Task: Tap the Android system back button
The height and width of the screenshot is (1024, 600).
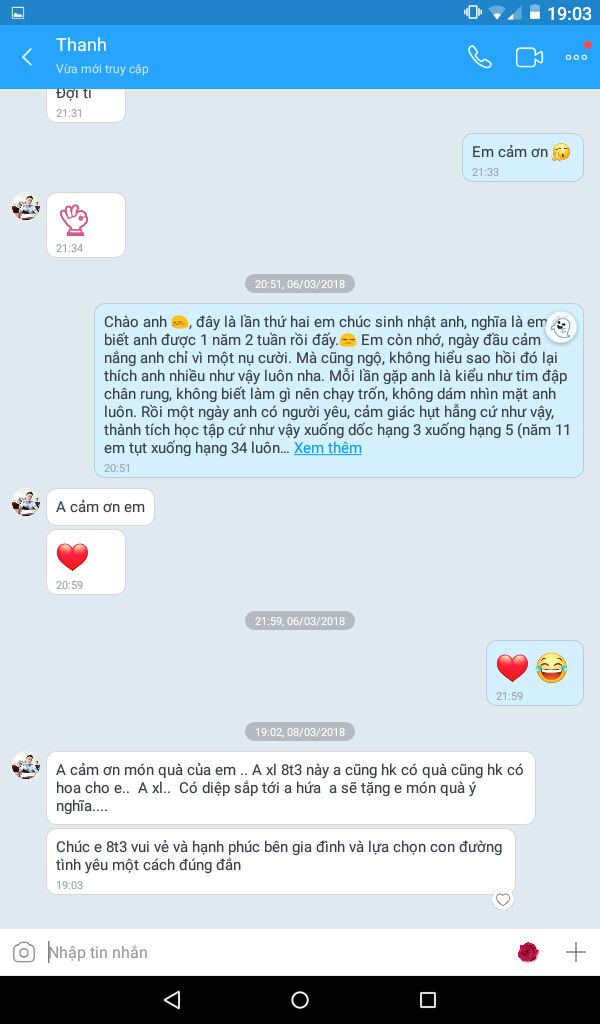Action: coord(172,999)
